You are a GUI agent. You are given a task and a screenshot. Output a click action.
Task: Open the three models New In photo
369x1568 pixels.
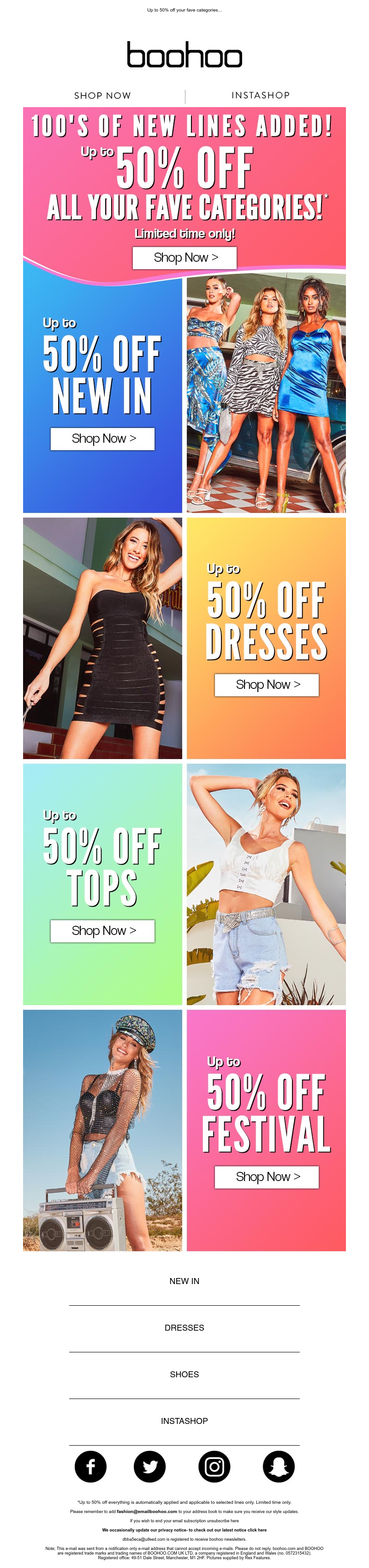pos(266,392)
